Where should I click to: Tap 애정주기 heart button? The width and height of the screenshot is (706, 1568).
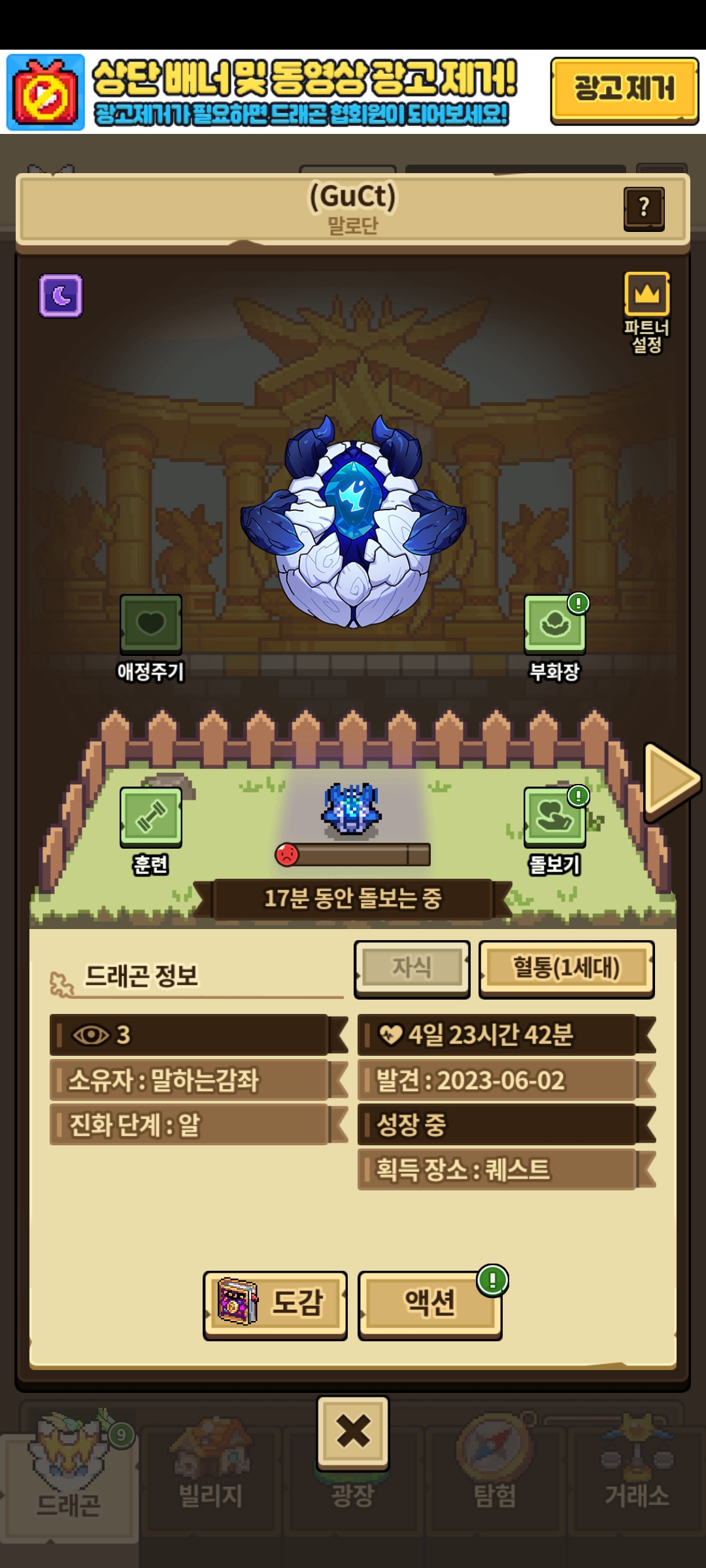(150, 625)
